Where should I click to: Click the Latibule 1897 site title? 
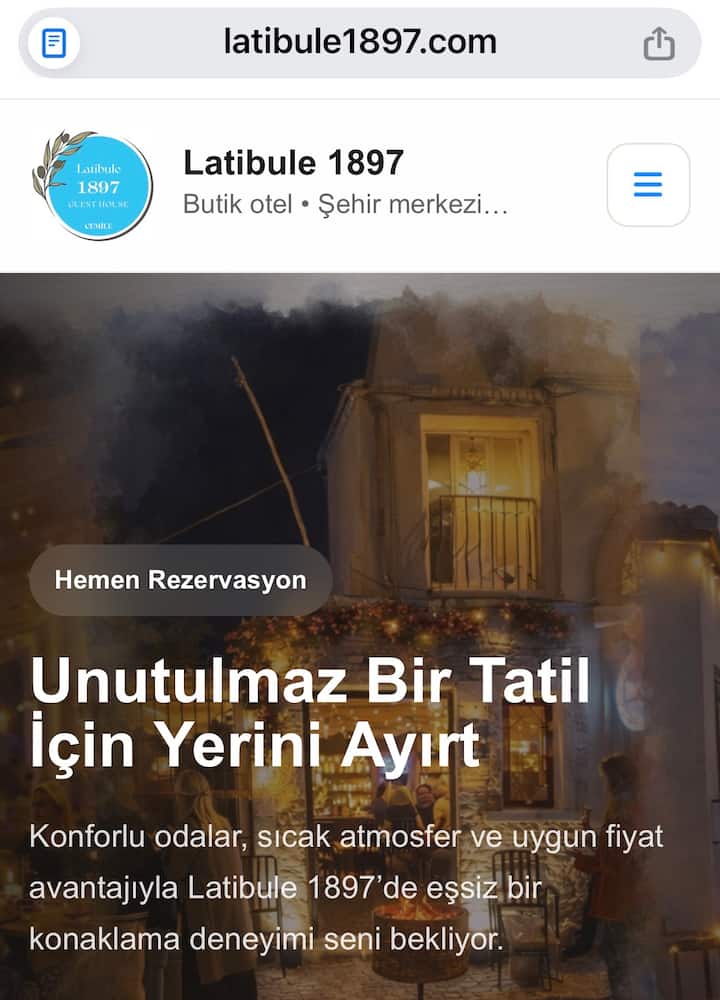click(296, 163)
